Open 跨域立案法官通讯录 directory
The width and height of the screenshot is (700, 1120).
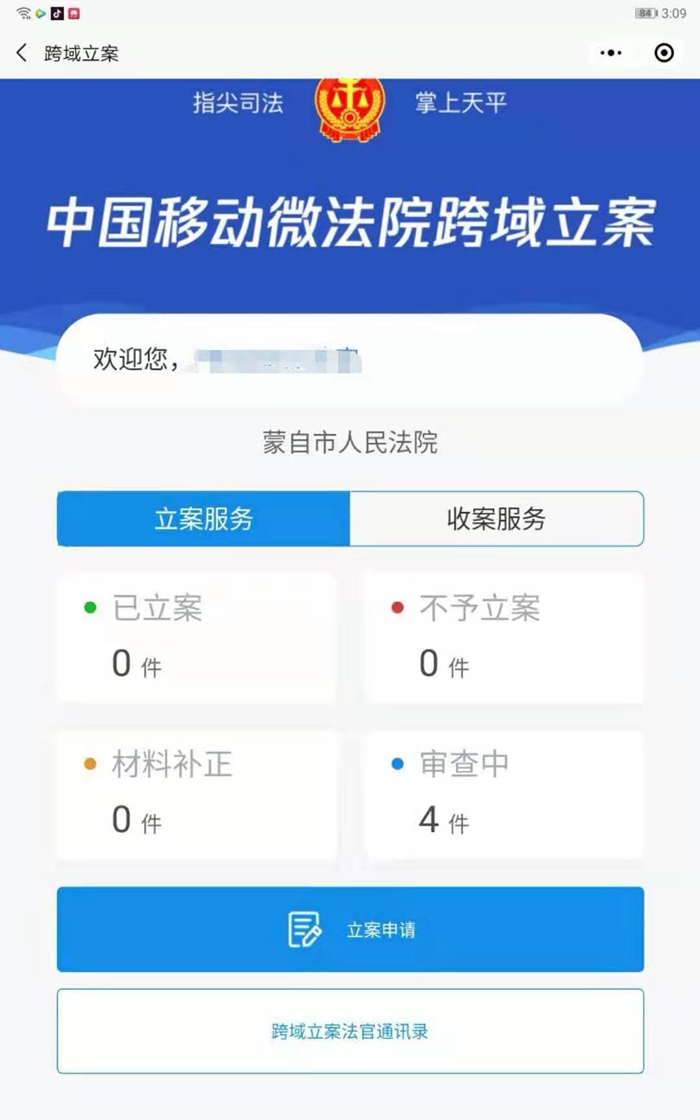(350, 1031)
